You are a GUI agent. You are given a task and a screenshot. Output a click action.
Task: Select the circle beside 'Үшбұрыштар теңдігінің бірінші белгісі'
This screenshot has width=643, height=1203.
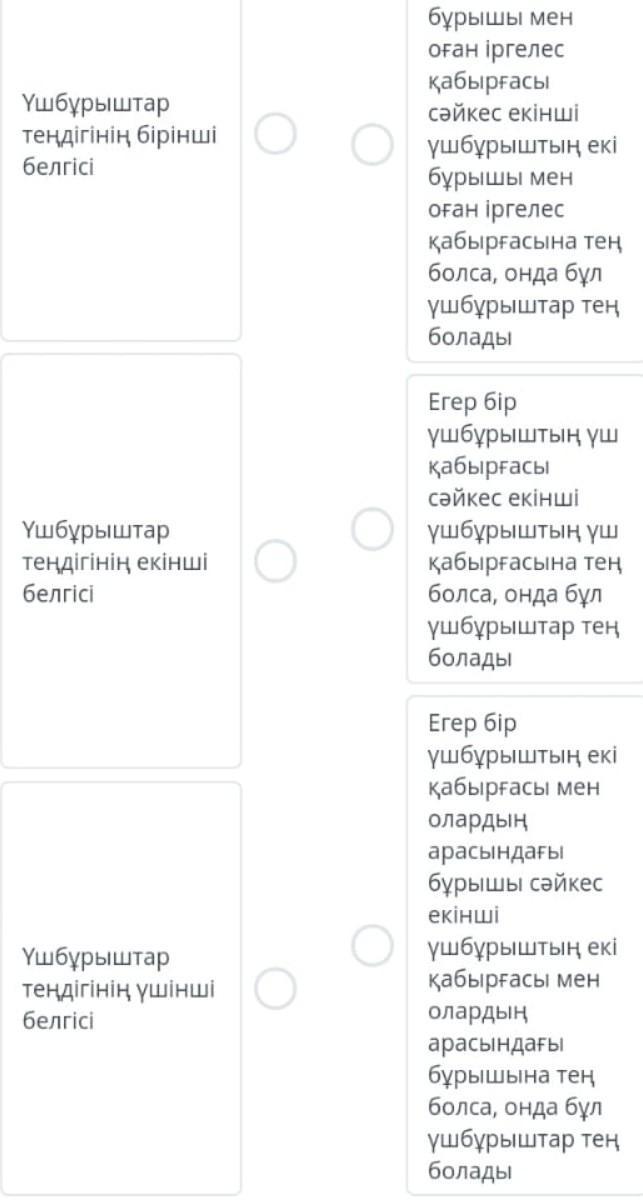click(x=275, y=134)
